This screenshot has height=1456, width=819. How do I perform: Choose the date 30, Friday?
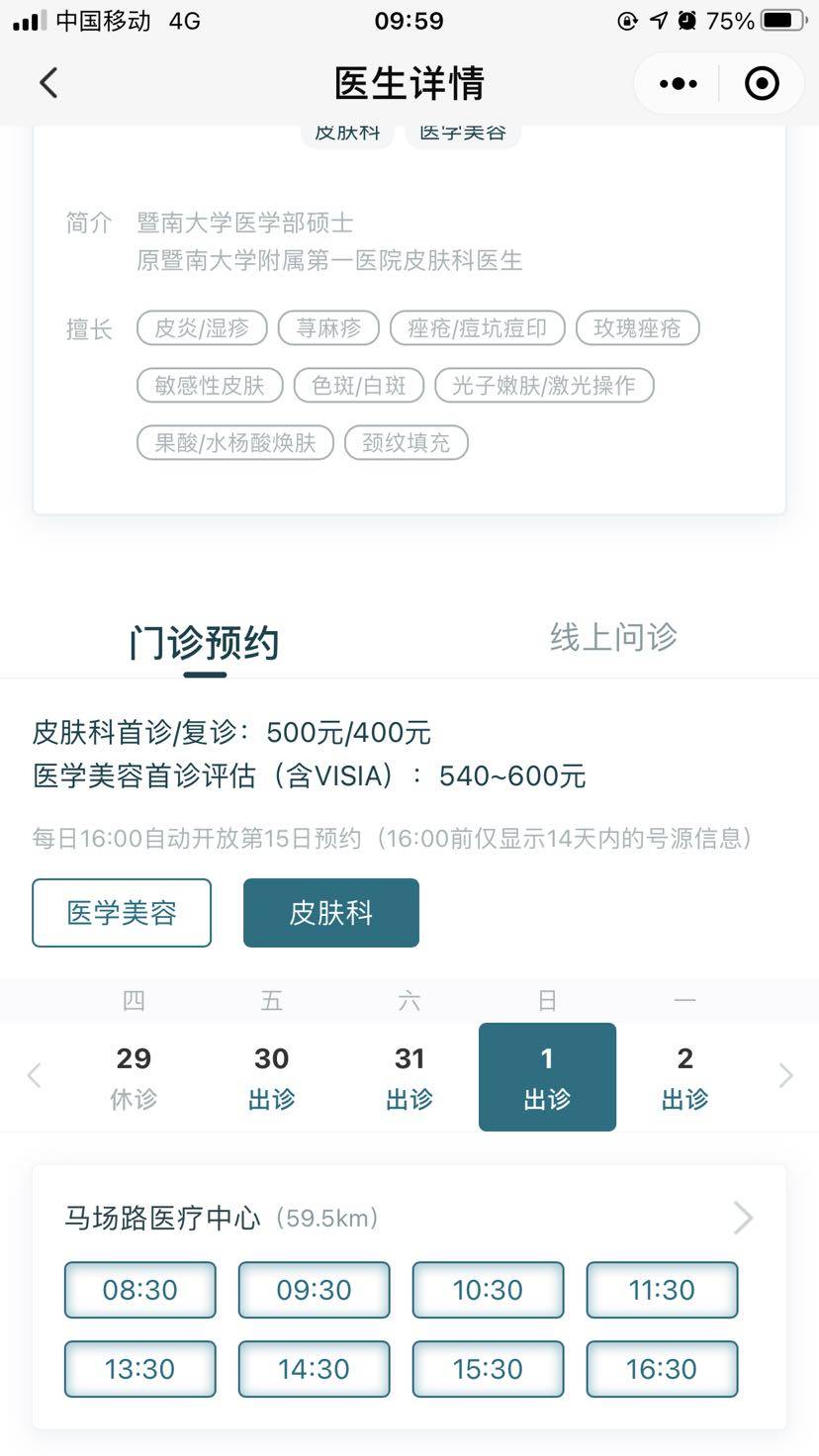[271, 1076]
